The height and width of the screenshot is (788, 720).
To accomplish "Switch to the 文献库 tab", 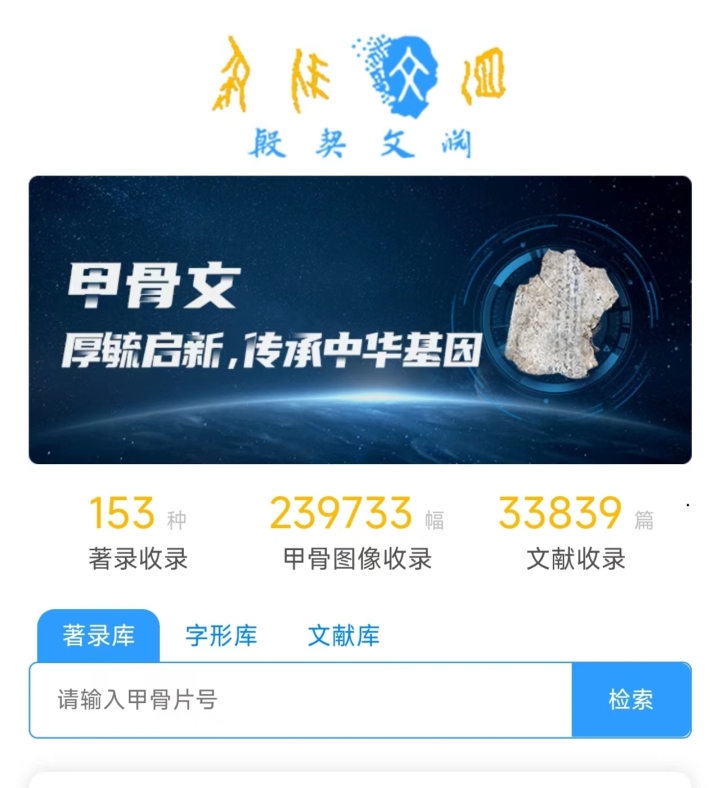I will 343,636.
